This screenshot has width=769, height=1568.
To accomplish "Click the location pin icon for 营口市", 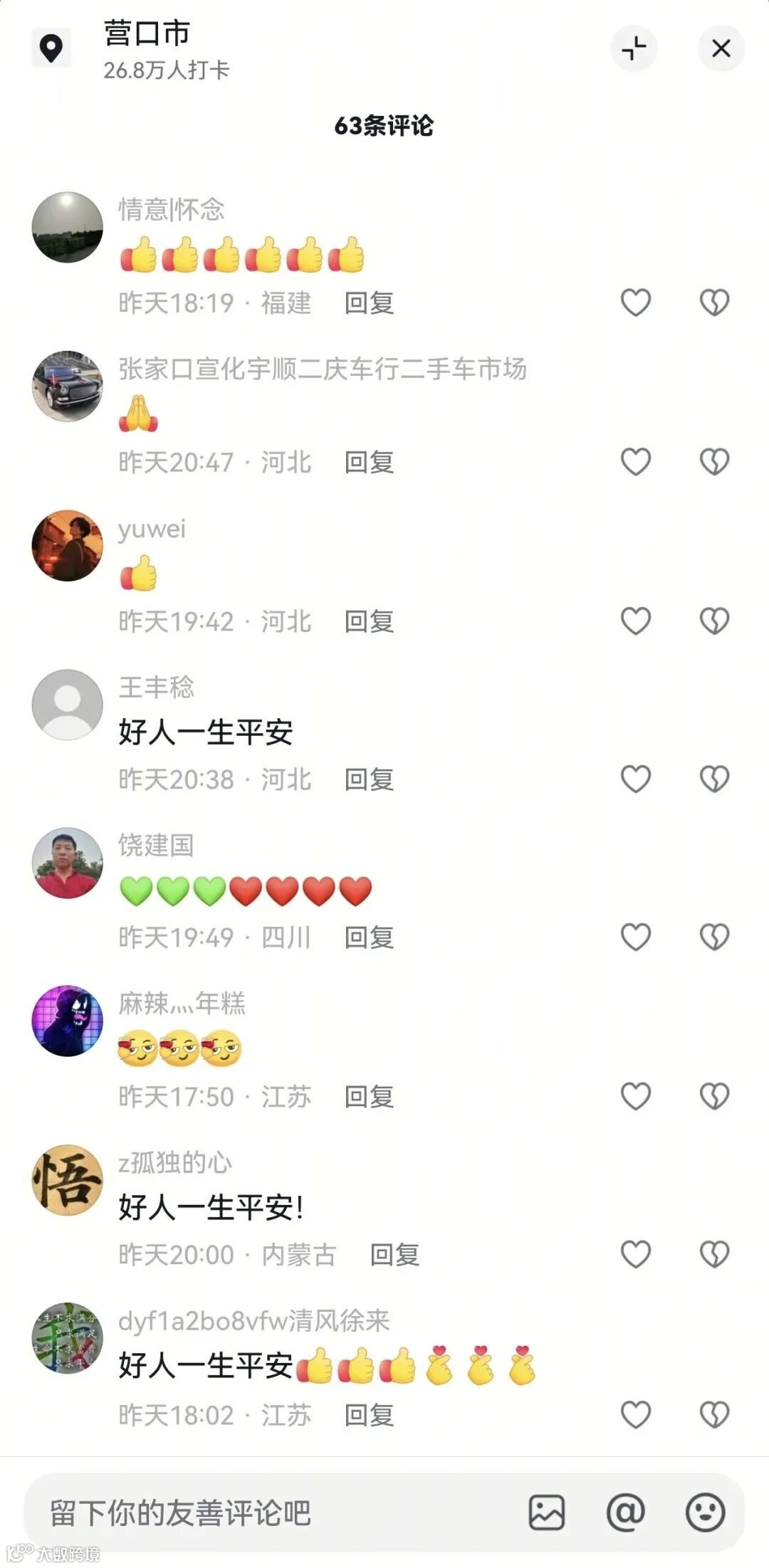I will [x=48, y=48].
